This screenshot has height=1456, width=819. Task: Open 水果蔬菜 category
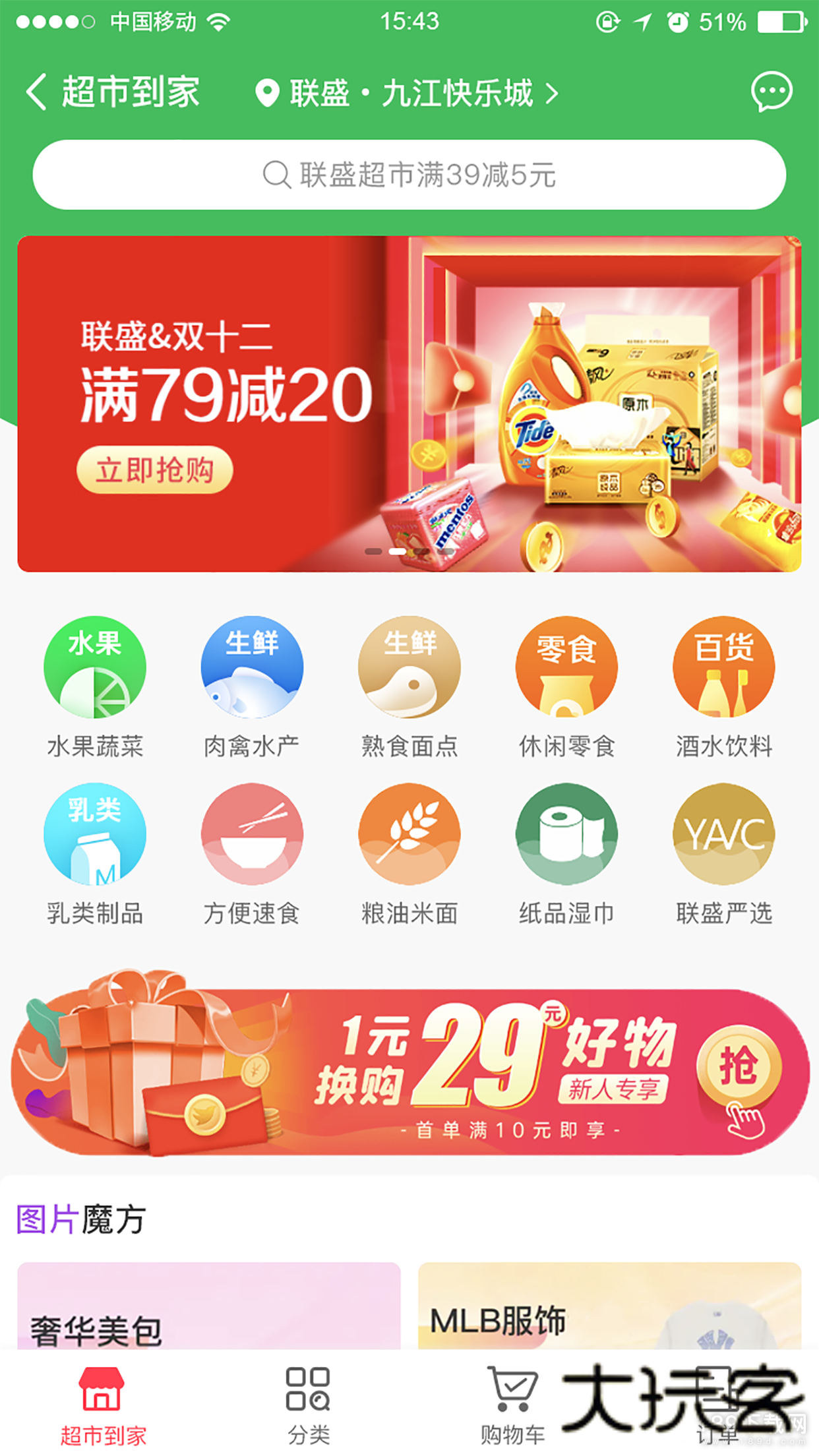coord(95,688)
